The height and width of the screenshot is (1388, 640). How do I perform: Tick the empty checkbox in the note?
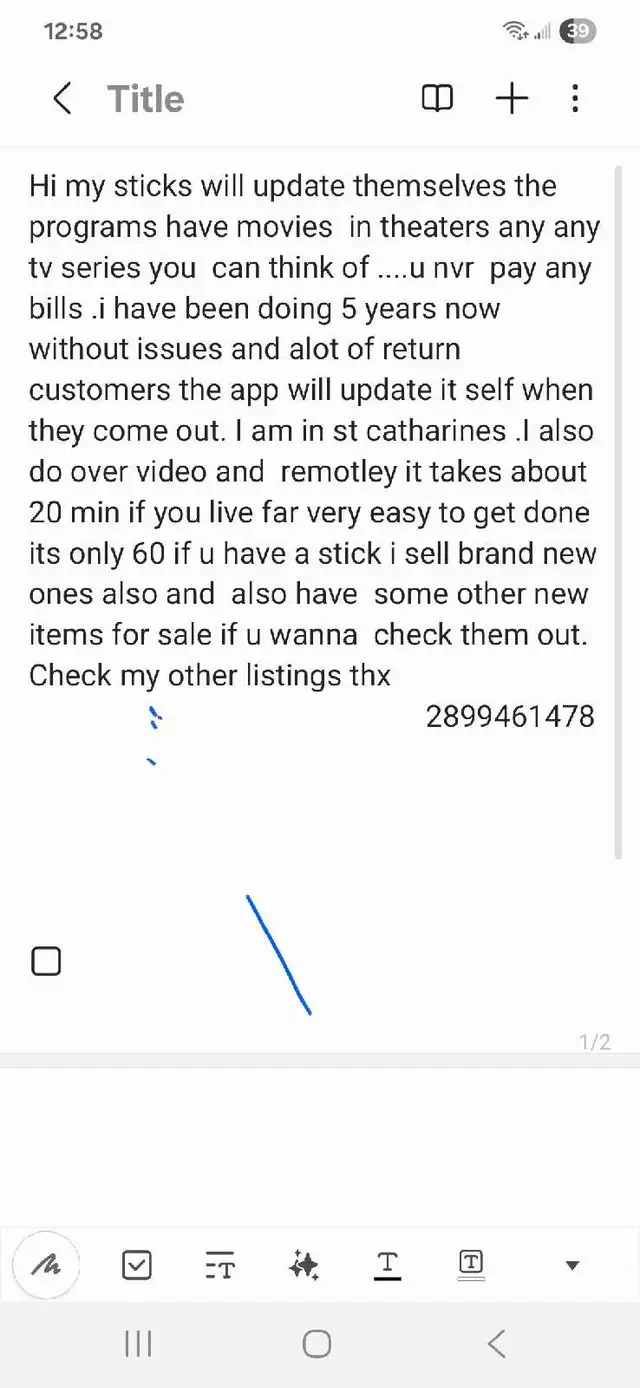click(x=46, y=961)
